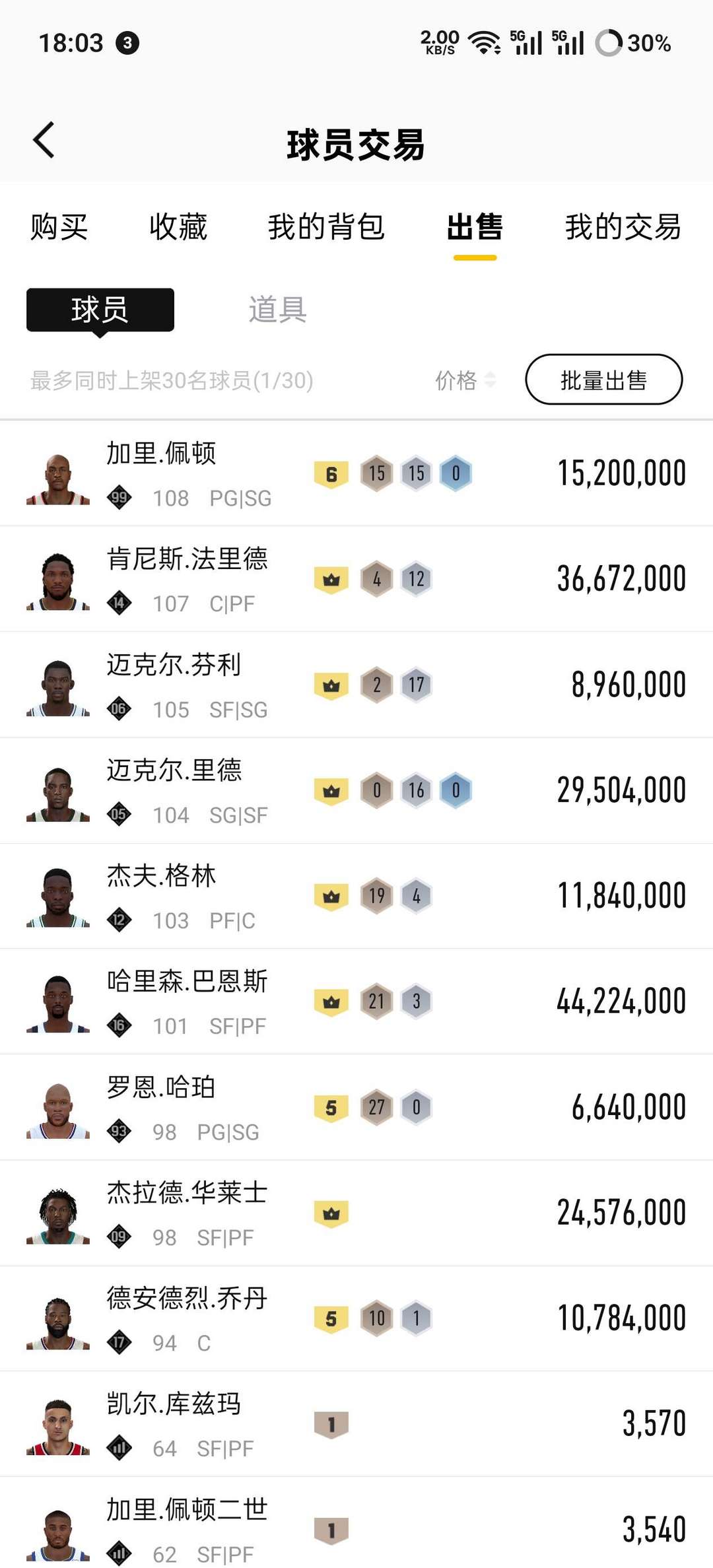Open 肯尼斯.法里德 player row
Viewport: 713px width, 1568px height.
tap(356, 579)
